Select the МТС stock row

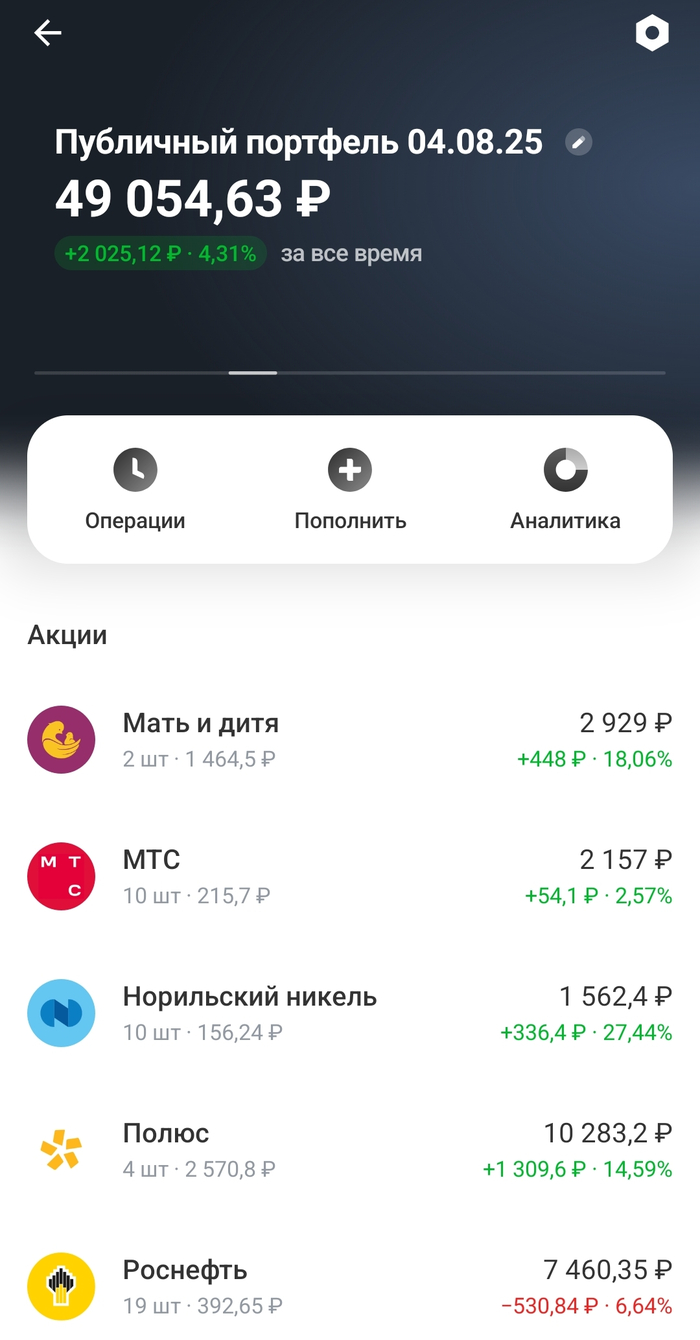coord(350,877)
